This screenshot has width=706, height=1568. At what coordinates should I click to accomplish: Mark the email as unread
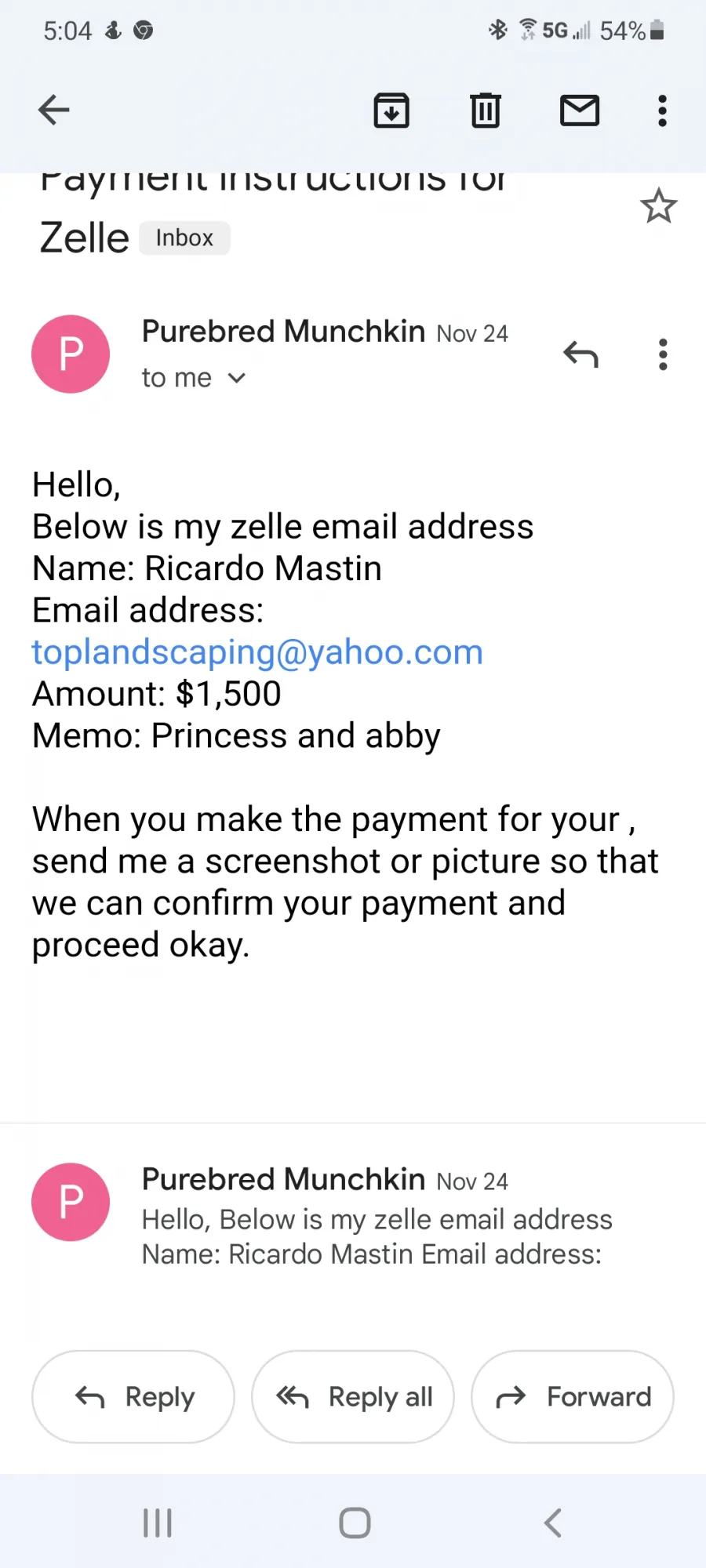coord(580,110)
